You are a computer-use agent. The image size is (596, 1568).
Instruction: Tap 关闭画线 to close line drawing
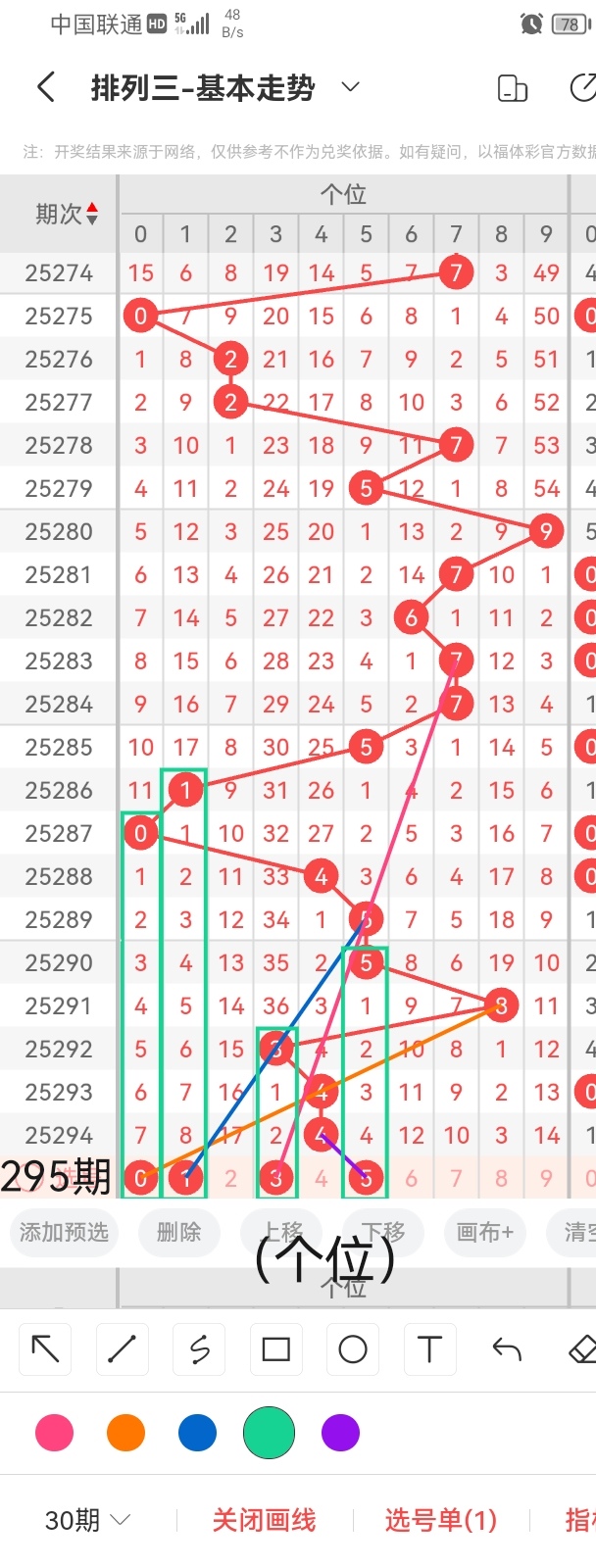pyautogui.click(x=264, y=1520)
